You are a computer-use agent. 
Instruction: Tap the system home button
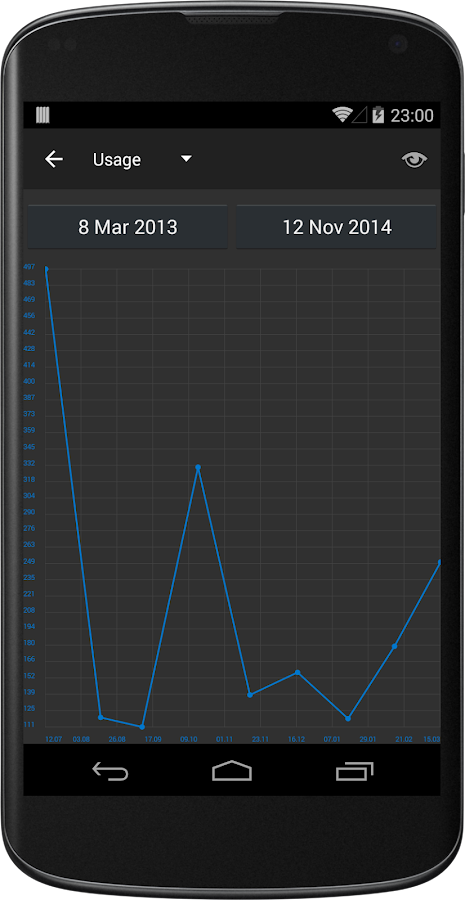coord(232,770)
